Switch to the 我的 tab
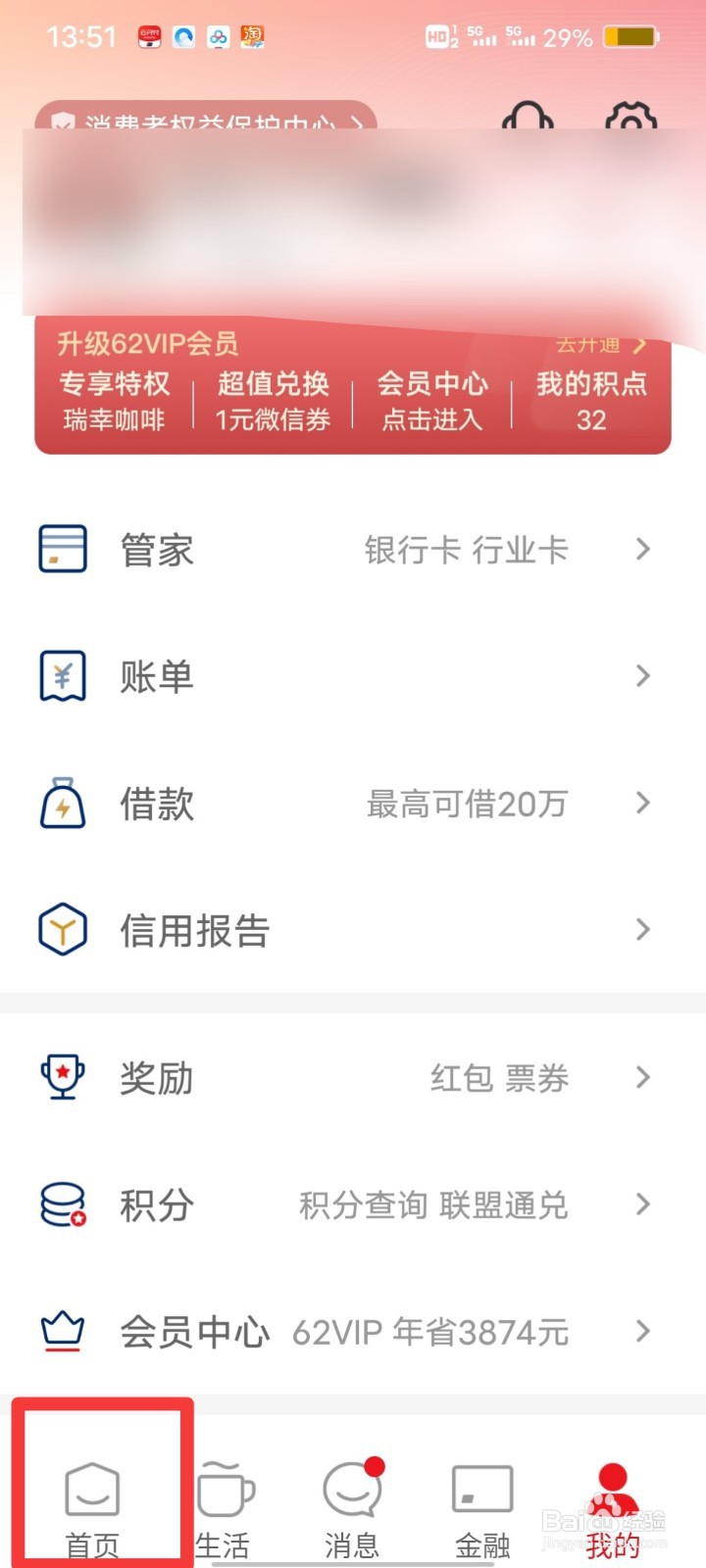The width and height of the screenshot is (706, 1568). pos(610,1509)
